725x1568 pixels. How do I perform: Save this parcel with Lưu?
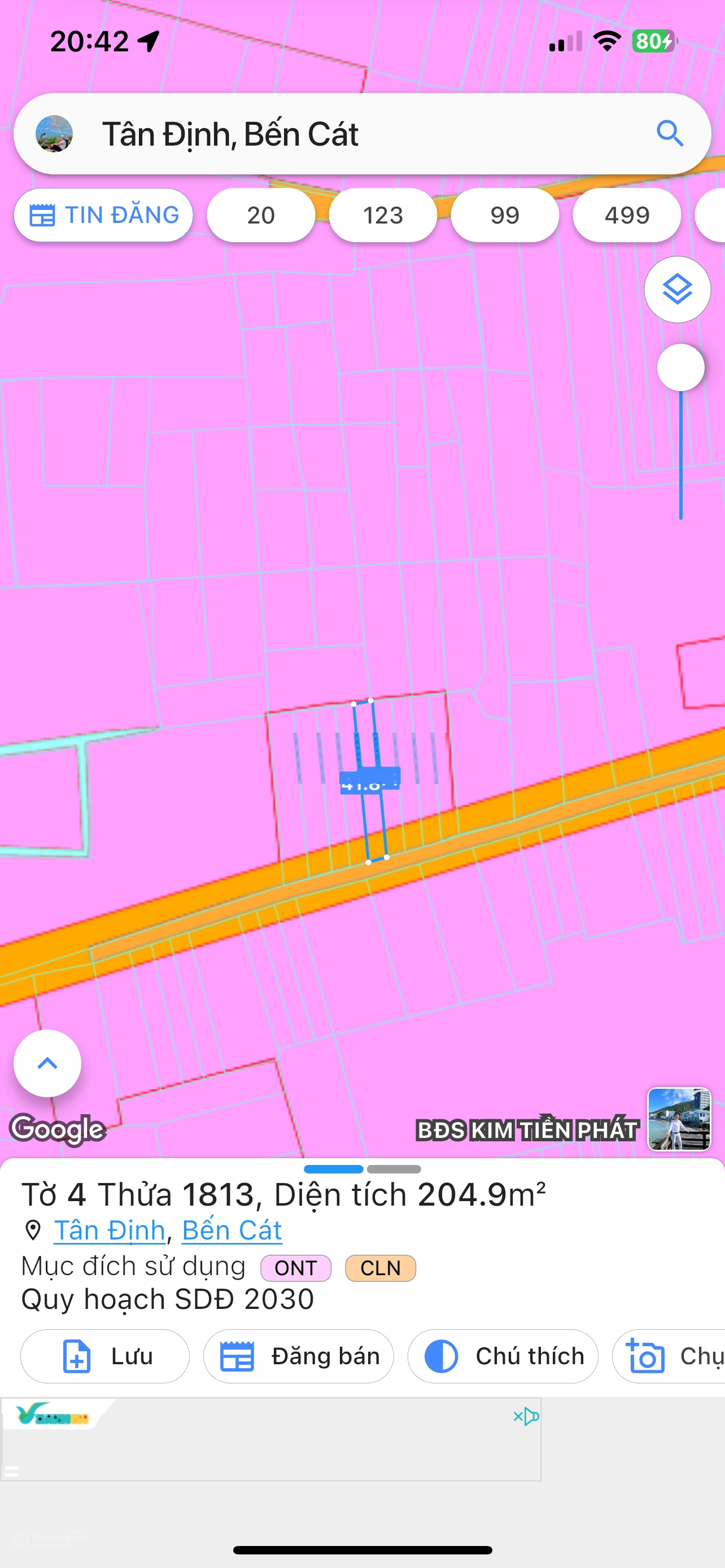pos(104,1356)
